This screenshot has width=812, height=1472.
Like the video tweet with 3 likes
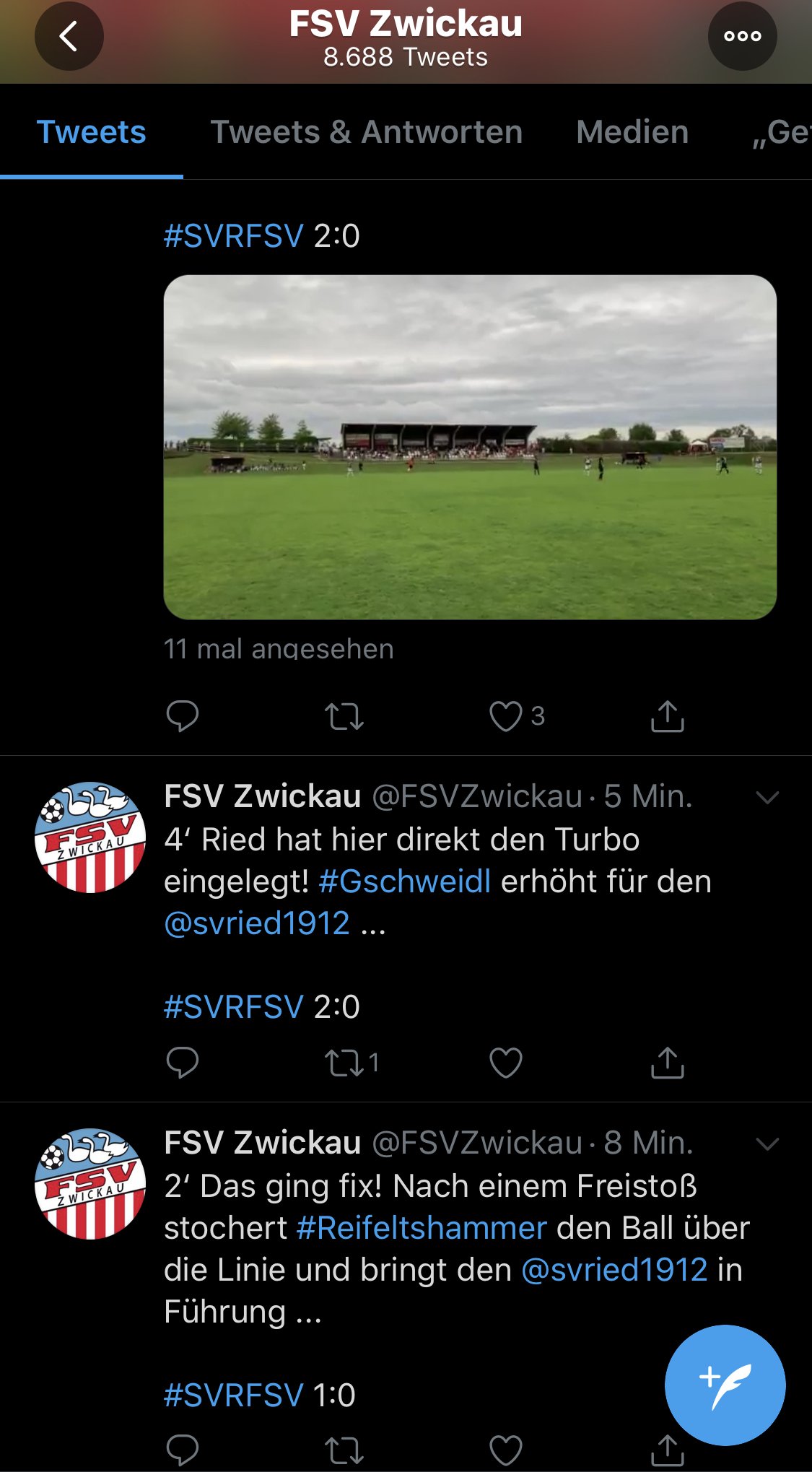[506, 716]
